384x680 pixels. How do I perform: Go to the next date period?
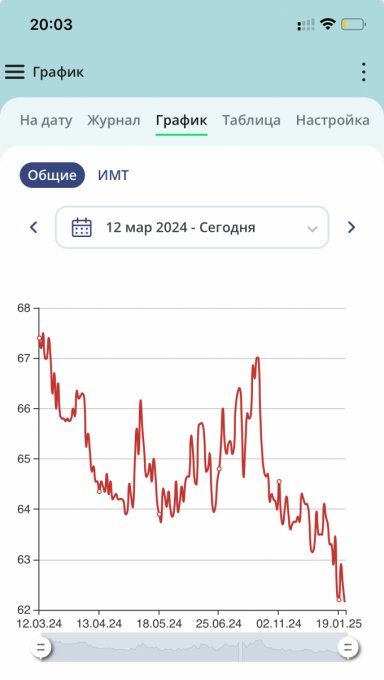pyautogui.click(x=351, y=227)
